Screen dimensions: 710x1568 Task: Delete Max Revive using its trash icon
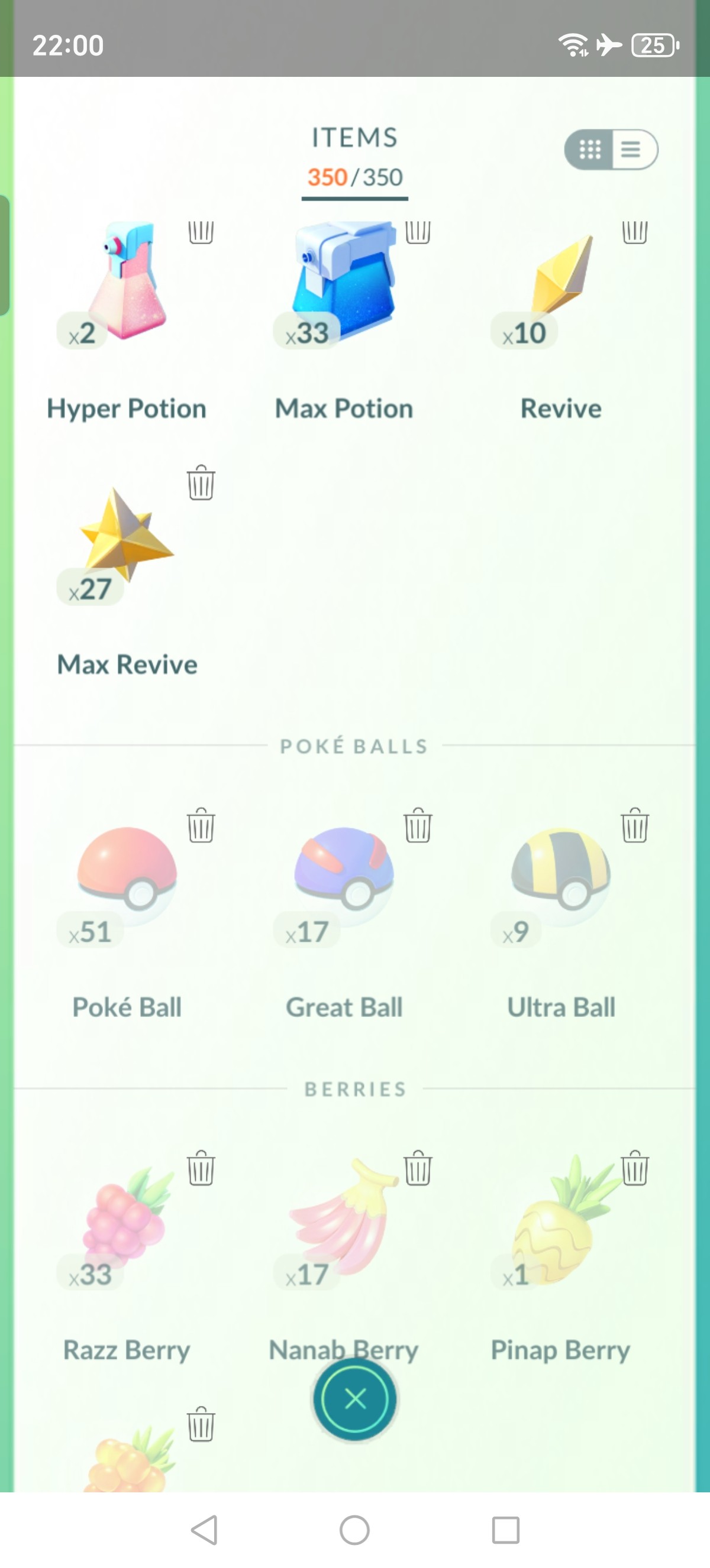[x=201, y=482]
